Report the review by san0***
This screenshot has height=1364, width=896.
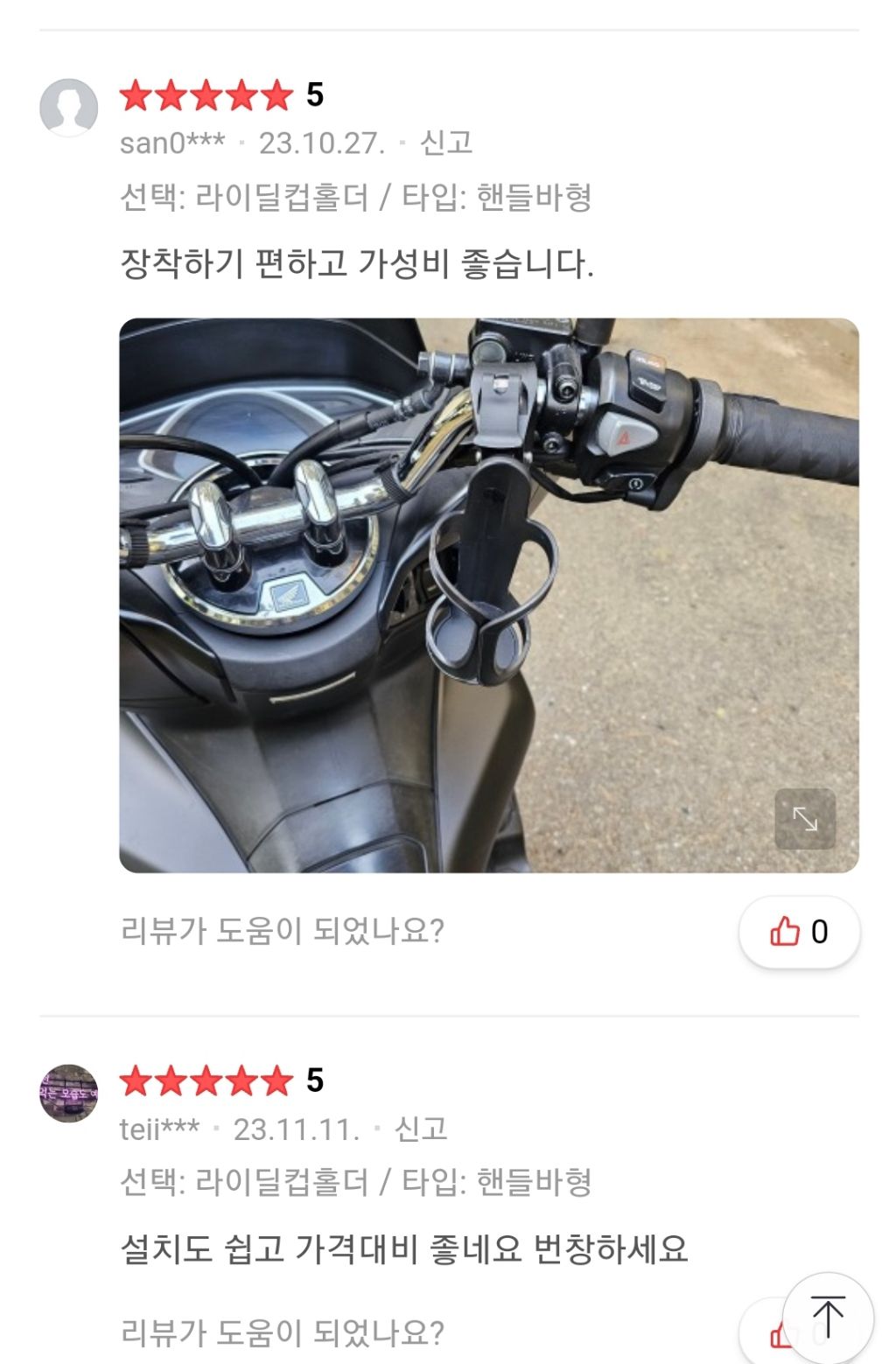click(x=446, y=143)
